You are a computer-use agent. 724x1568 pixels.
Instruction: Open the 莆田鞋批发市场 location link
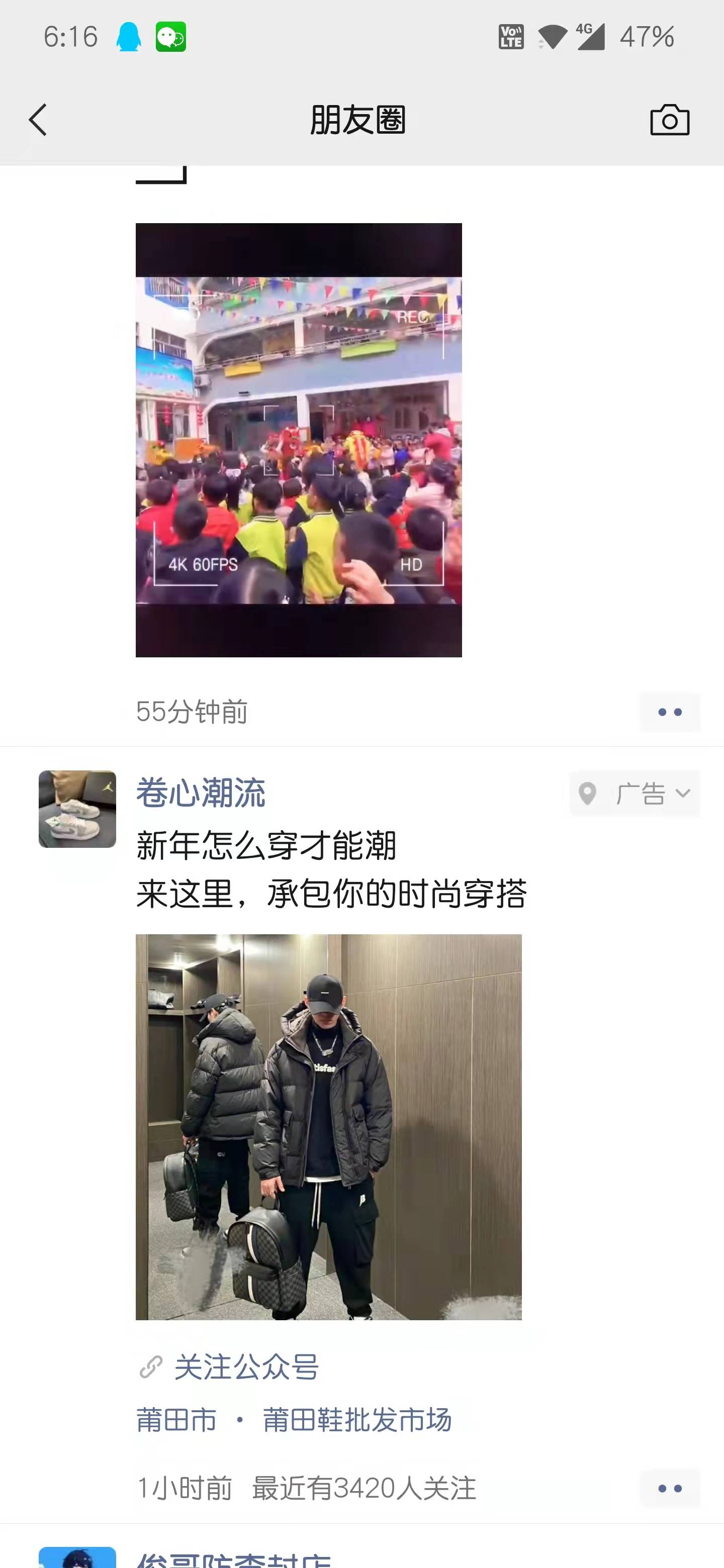pos(357,1420)
